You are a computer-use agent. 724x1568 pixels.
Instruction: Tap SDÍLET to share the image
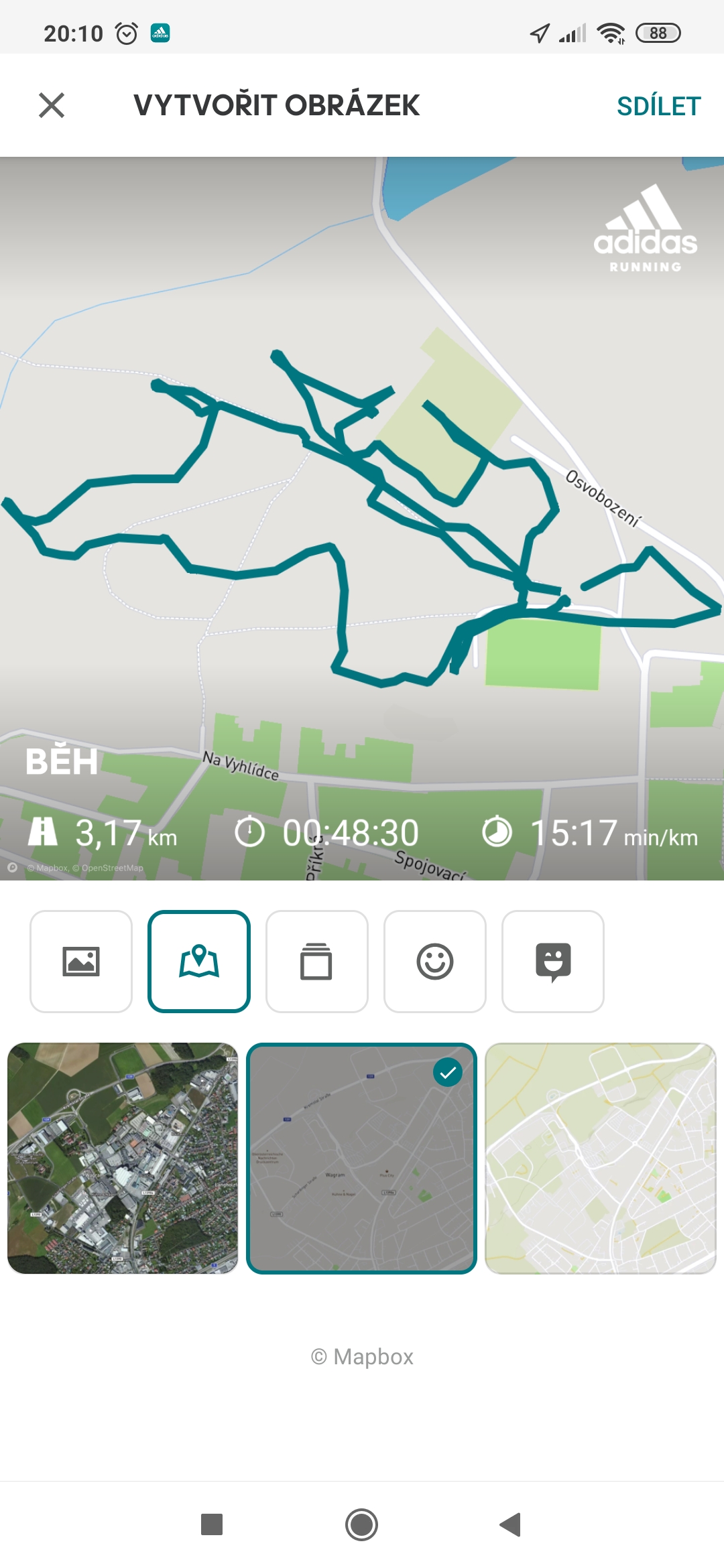click(x=658, y=106)
